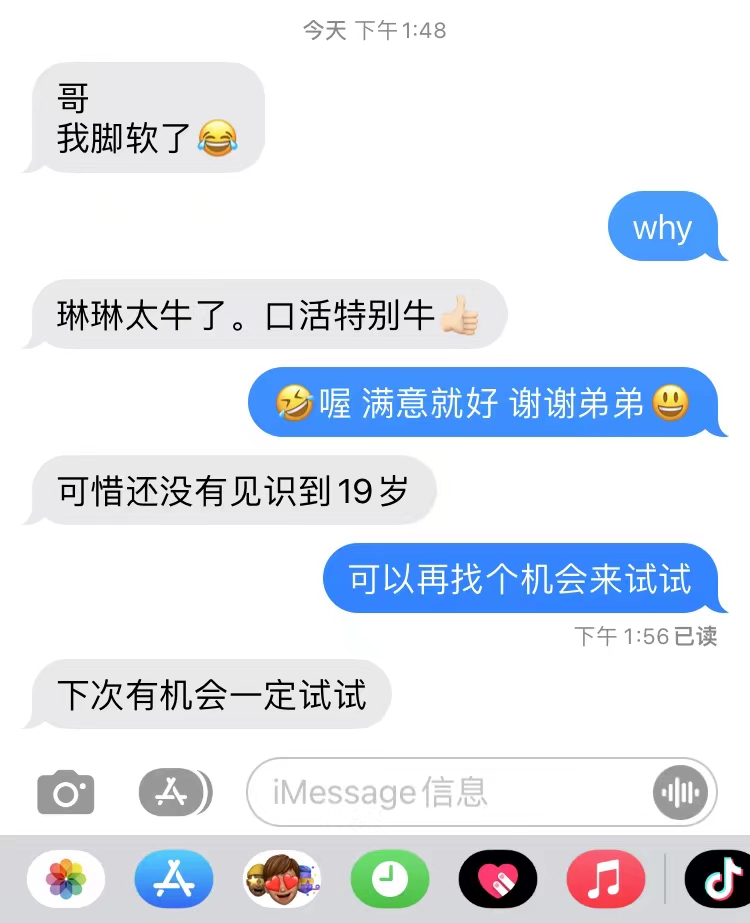
Task: Record an audio message
Action: click(681, 793)
